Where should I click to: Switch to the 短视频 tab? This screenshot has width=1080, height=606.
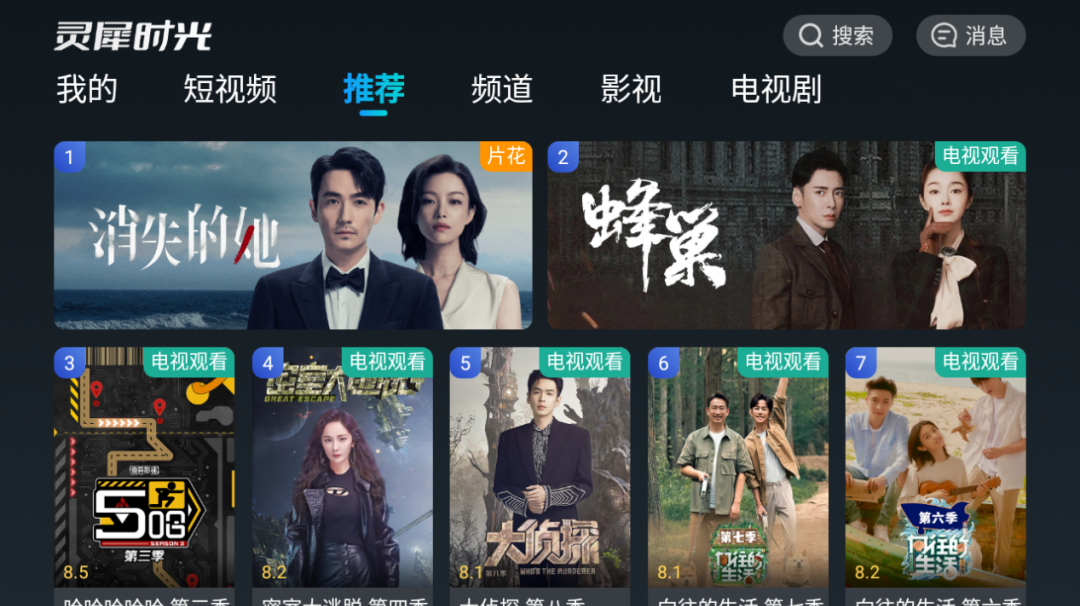(230, 90)
